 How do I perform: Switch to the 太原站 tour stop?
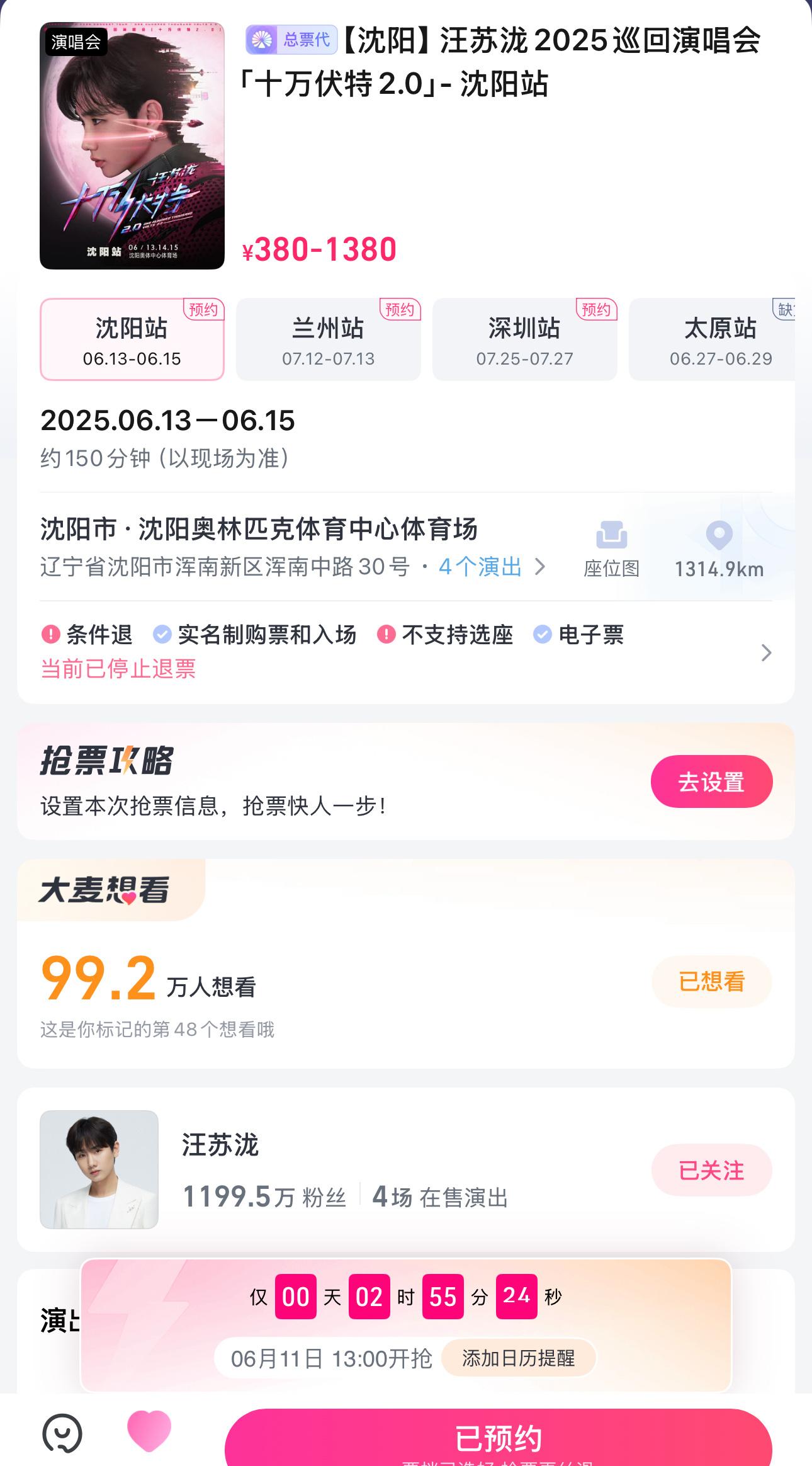point(718,339)
